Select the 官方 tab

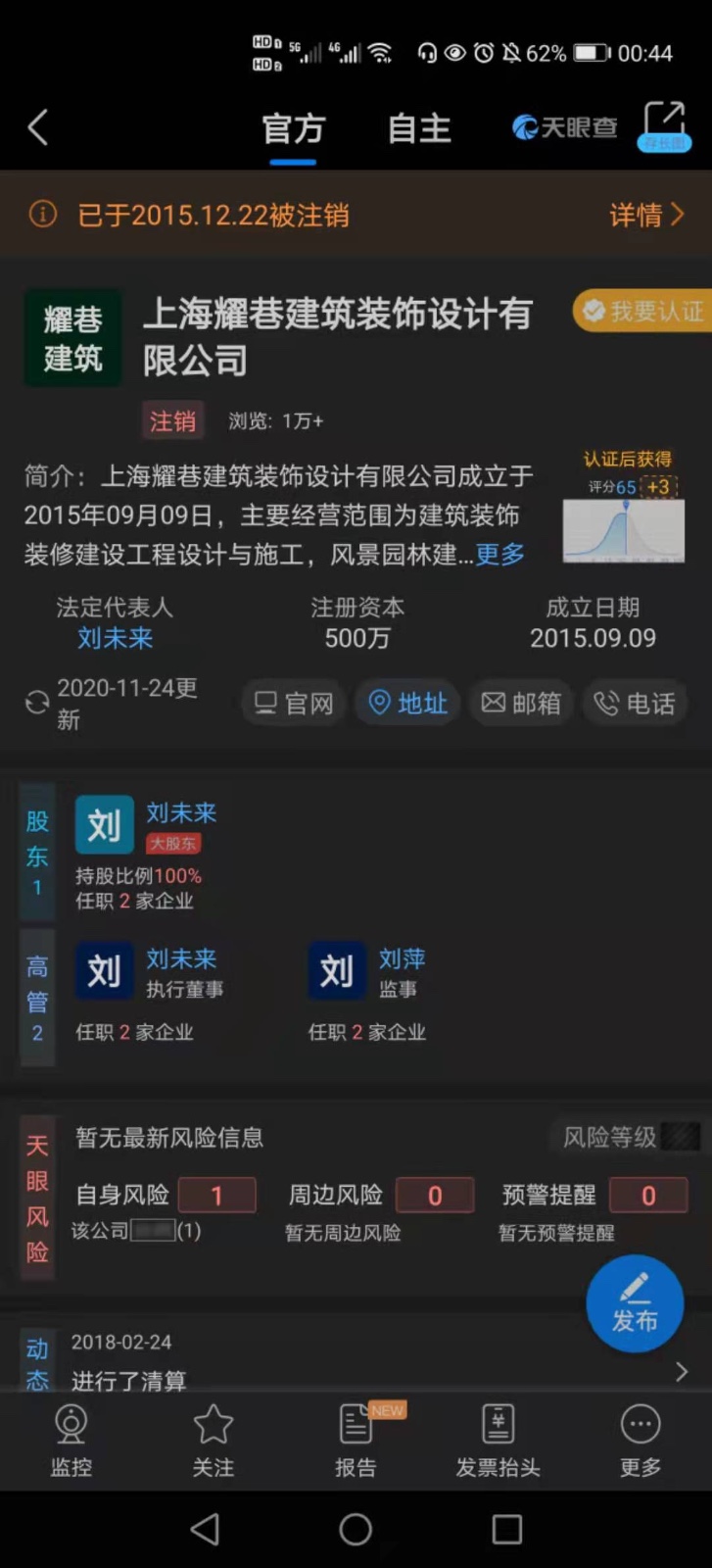[293, 128]
